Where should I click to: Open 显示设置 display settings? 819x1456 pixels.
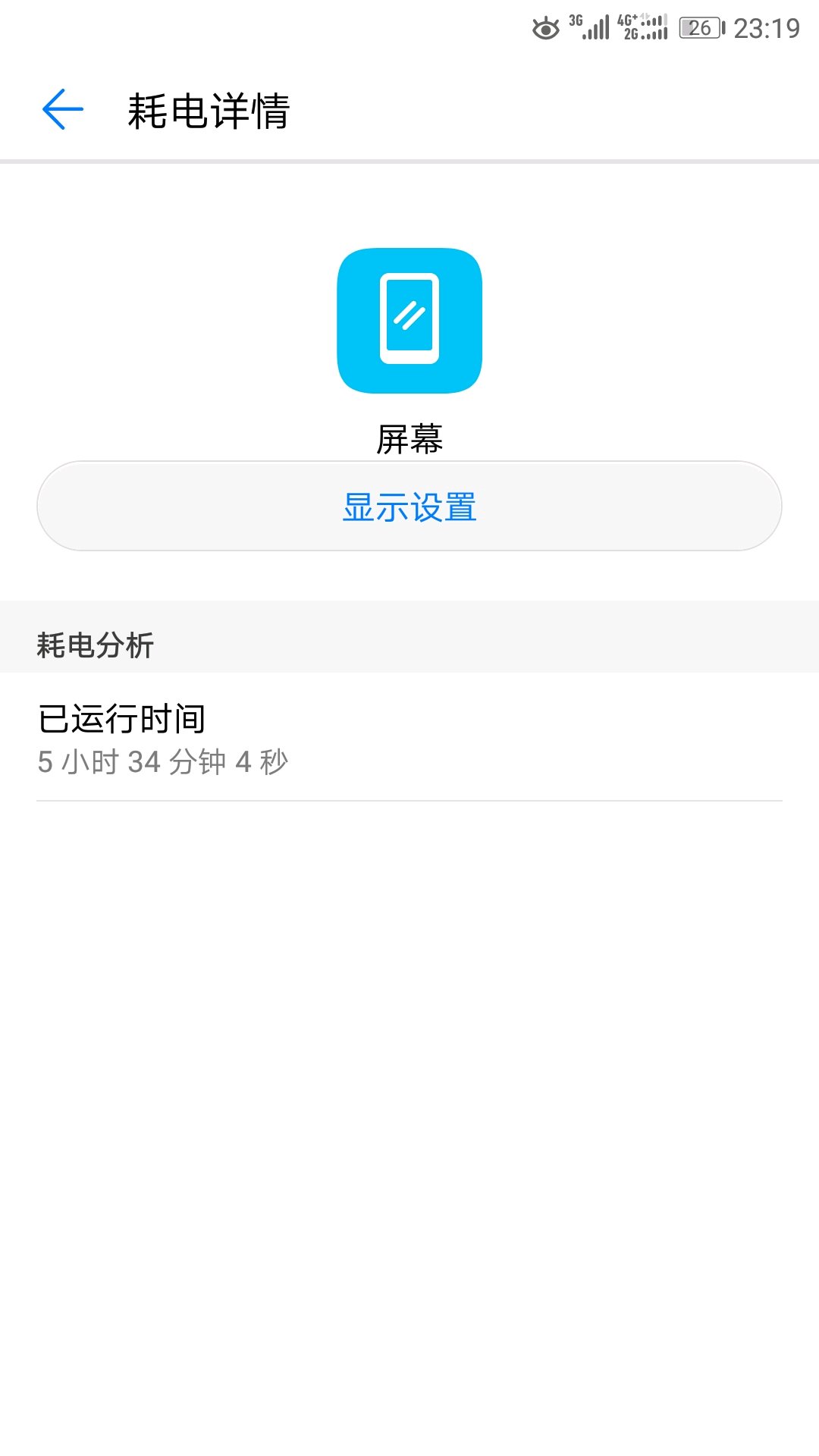point(409,506)
